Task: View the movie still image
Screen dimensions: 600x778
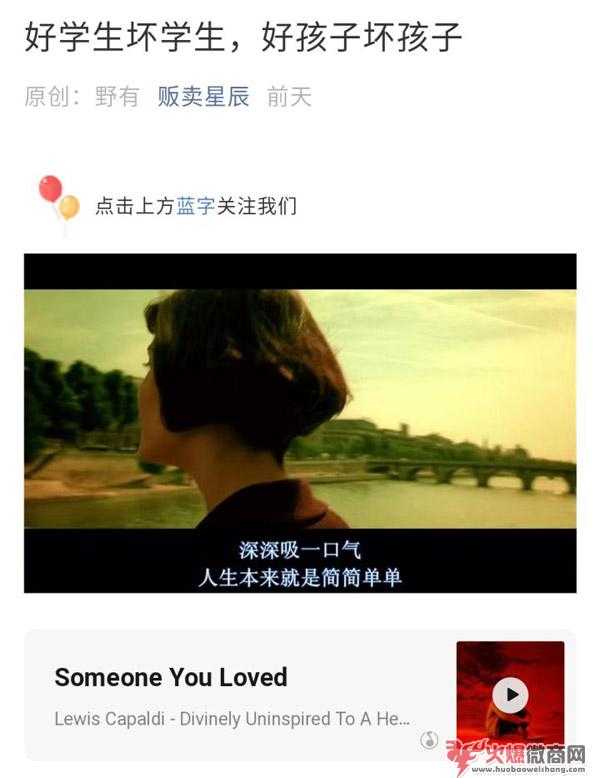Action: (x=300, y=422)
